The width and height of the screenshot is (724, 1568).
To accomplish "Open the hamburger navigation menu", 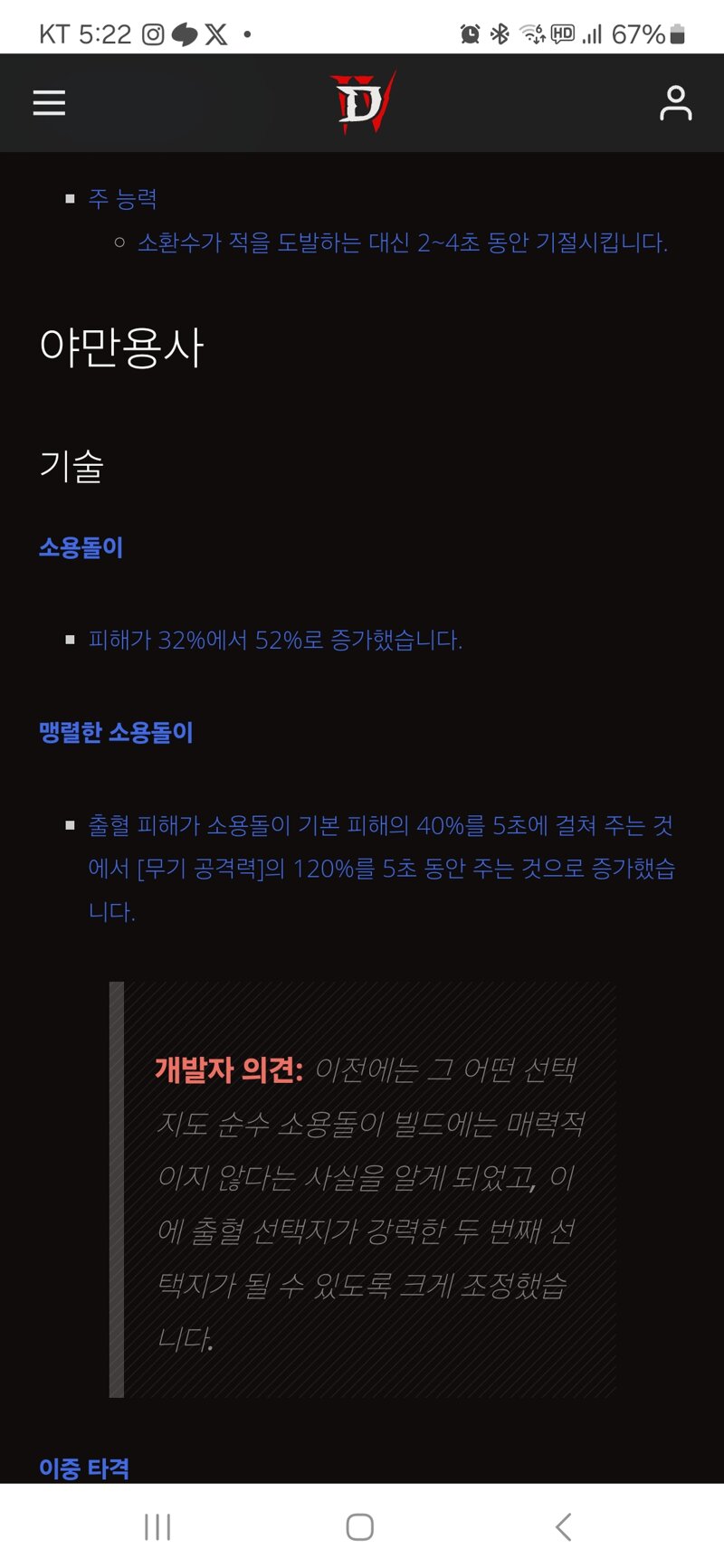I will point(49,103).
